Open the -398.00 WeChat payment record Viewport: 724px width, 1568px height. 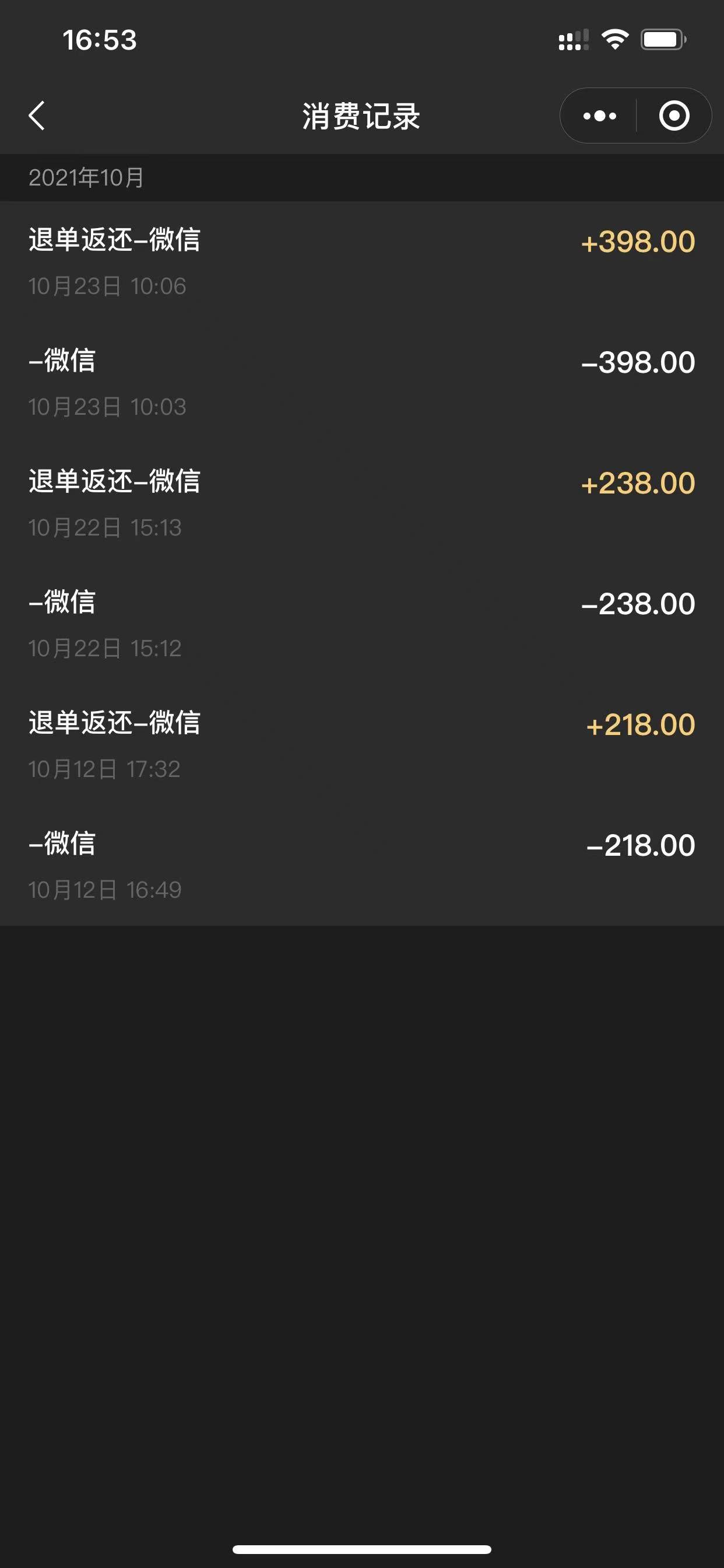point(362,382)
